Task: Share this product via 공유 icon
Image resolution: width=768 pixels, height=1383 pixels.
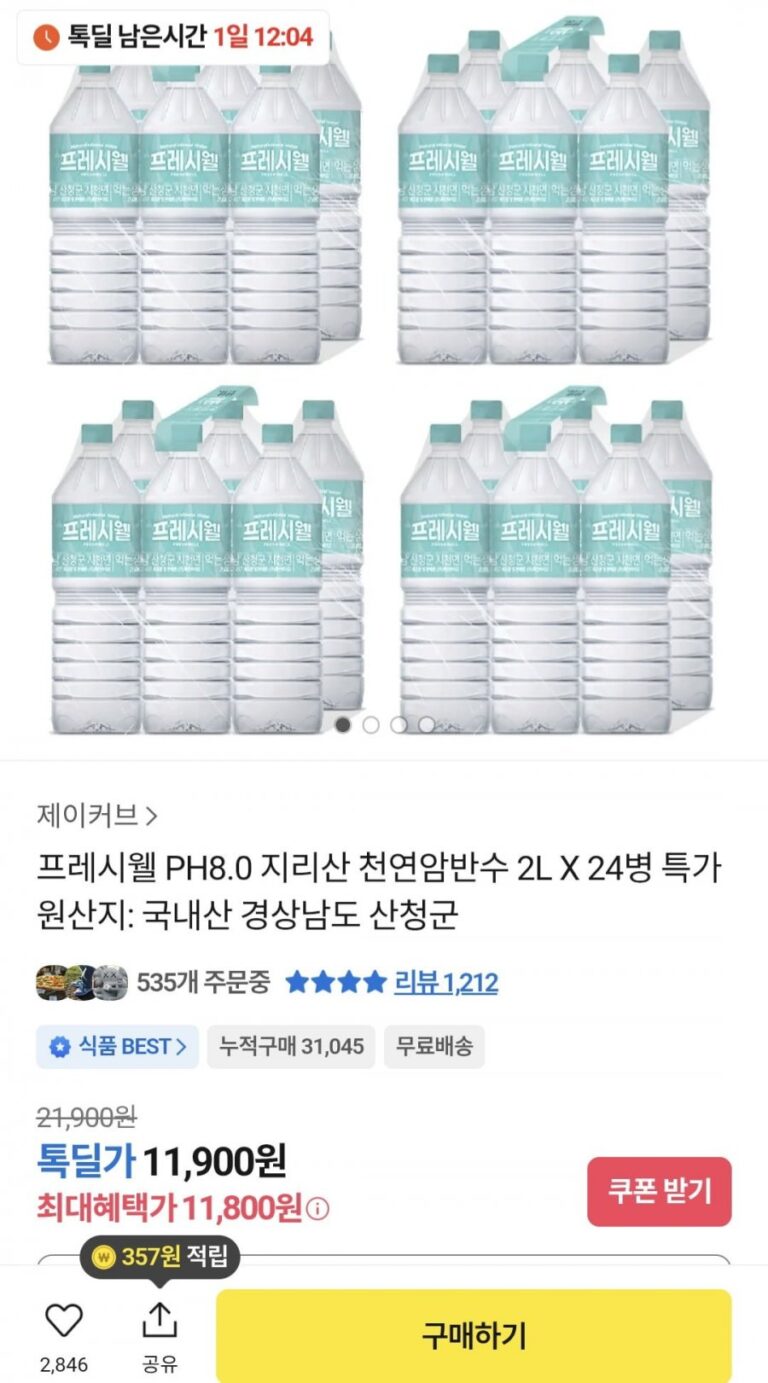Action: point(159,1321)
